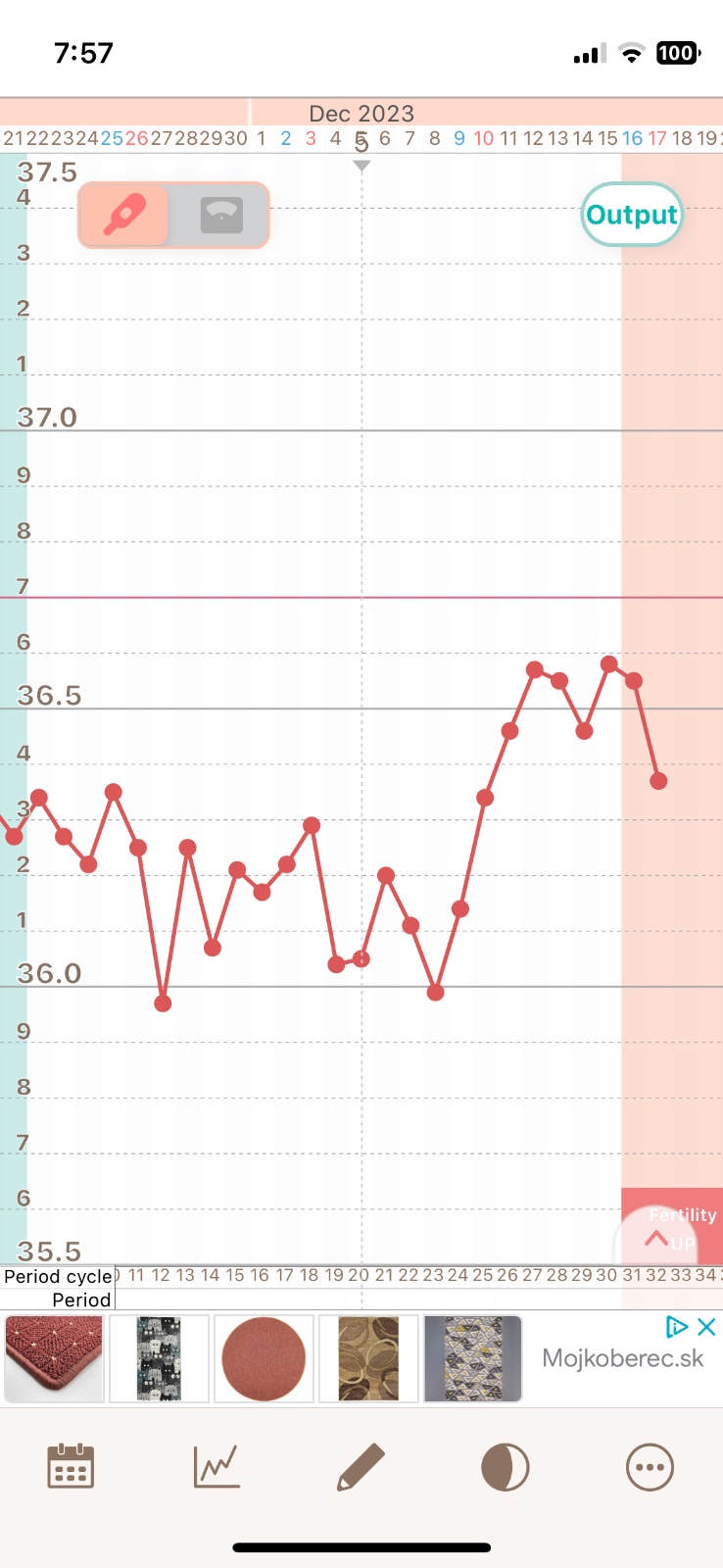Screen dimensions: 723x1568
Task: Open the pencil edit tab
Action: click(361, 1467)
